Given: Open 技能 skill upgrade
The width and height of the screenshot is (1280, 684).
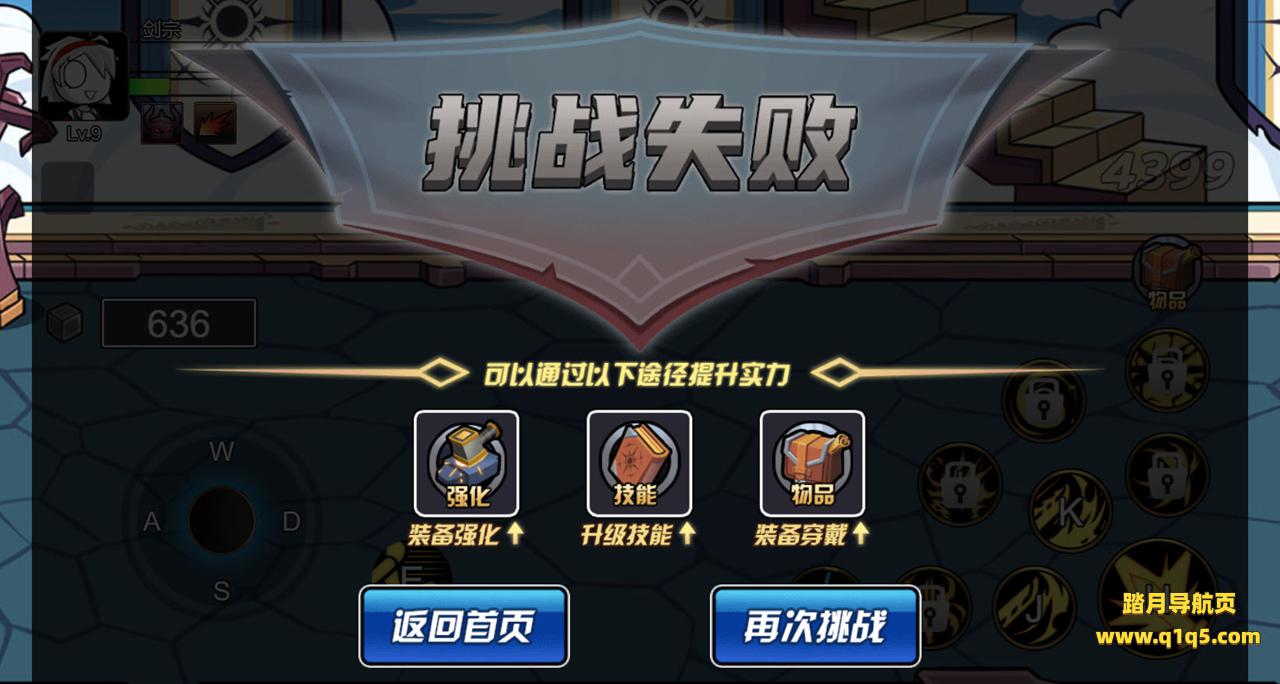Looking at the screenshot, I should pyautogui.click(x=638, y=463).
